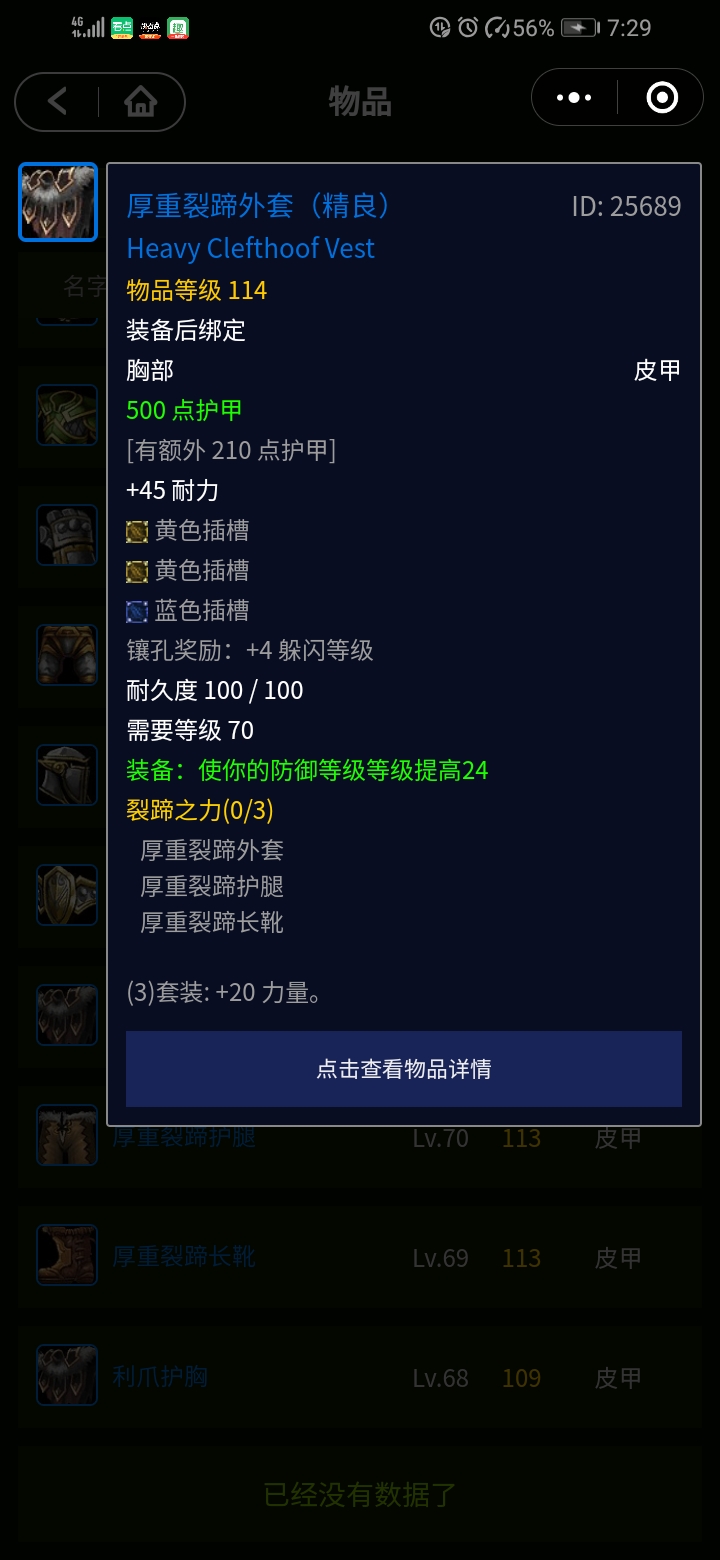Open 厚重裂蹄护腿 item row
The image size is (720, 1560).
pyautogui.click(x=360, y=1138)
